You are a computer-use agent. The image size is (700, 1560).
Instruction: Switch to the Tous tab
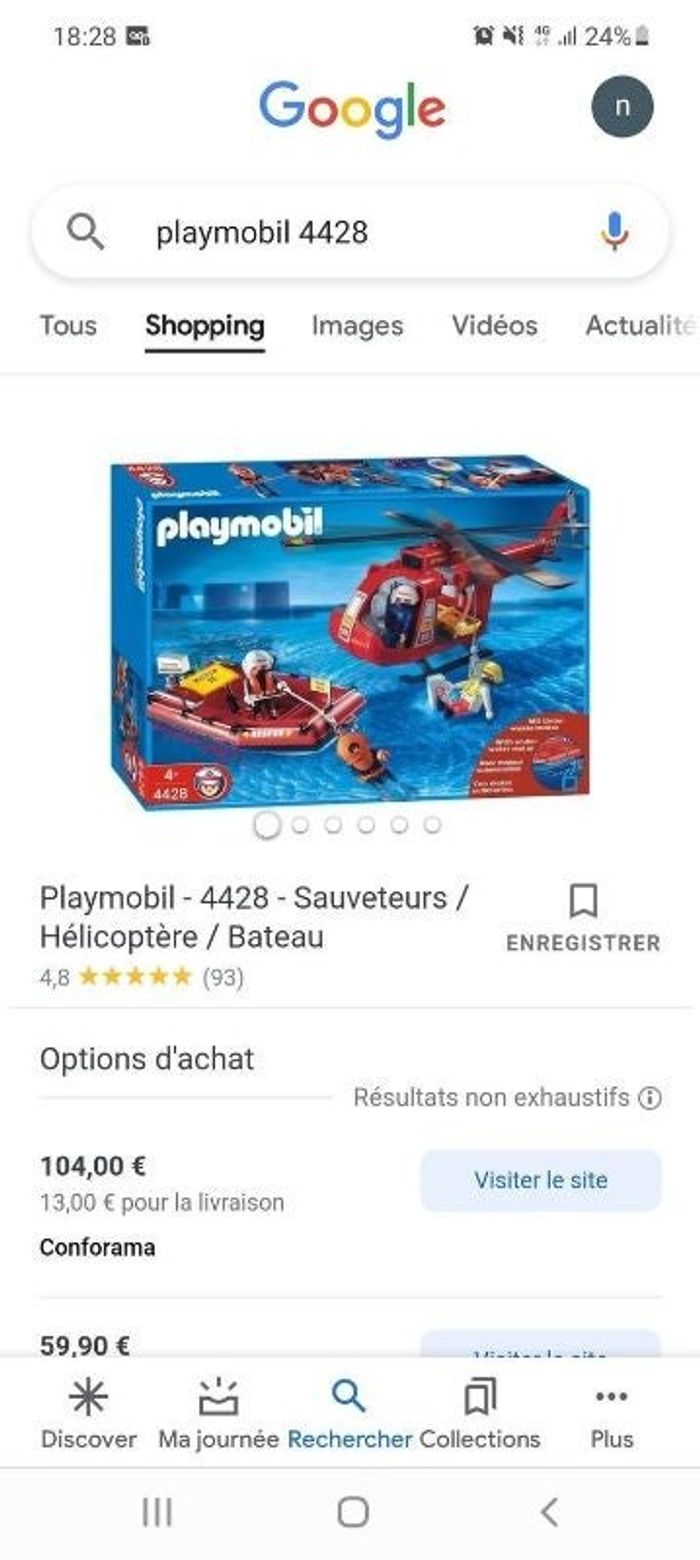point(68,326)
